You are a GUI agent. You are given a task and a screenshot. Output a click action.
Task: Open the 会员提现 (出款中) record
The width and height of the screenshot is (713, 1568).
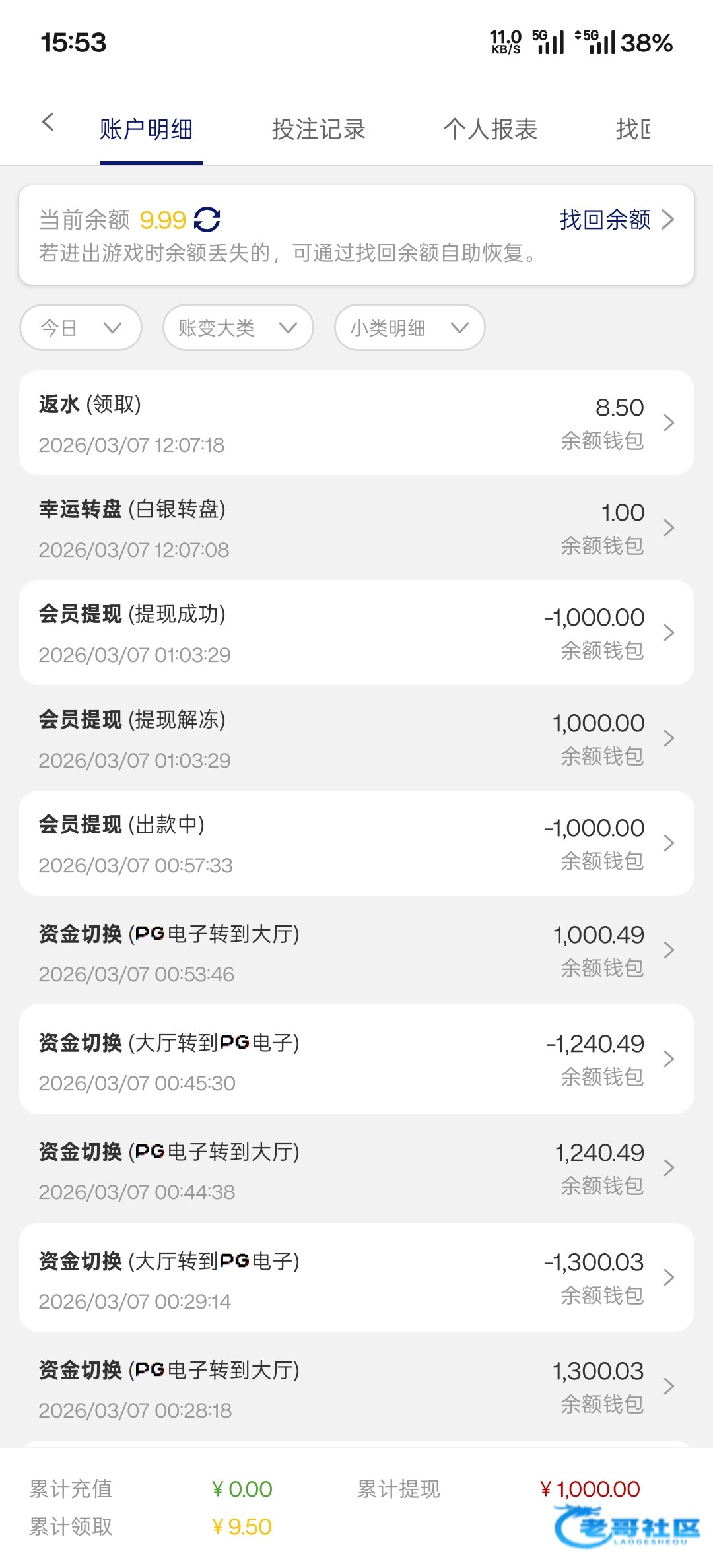click(356, 843)
